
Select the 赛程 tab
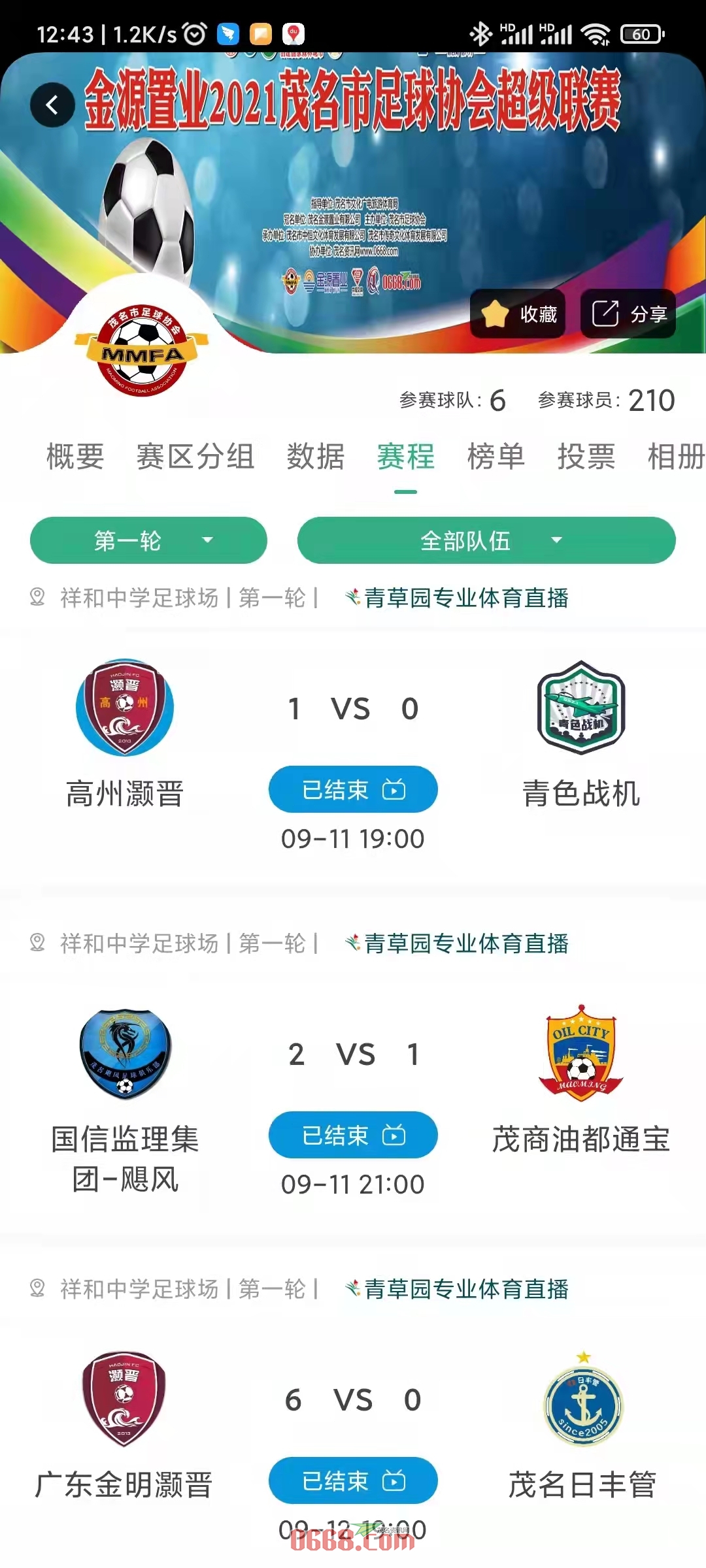click(405, 456)
